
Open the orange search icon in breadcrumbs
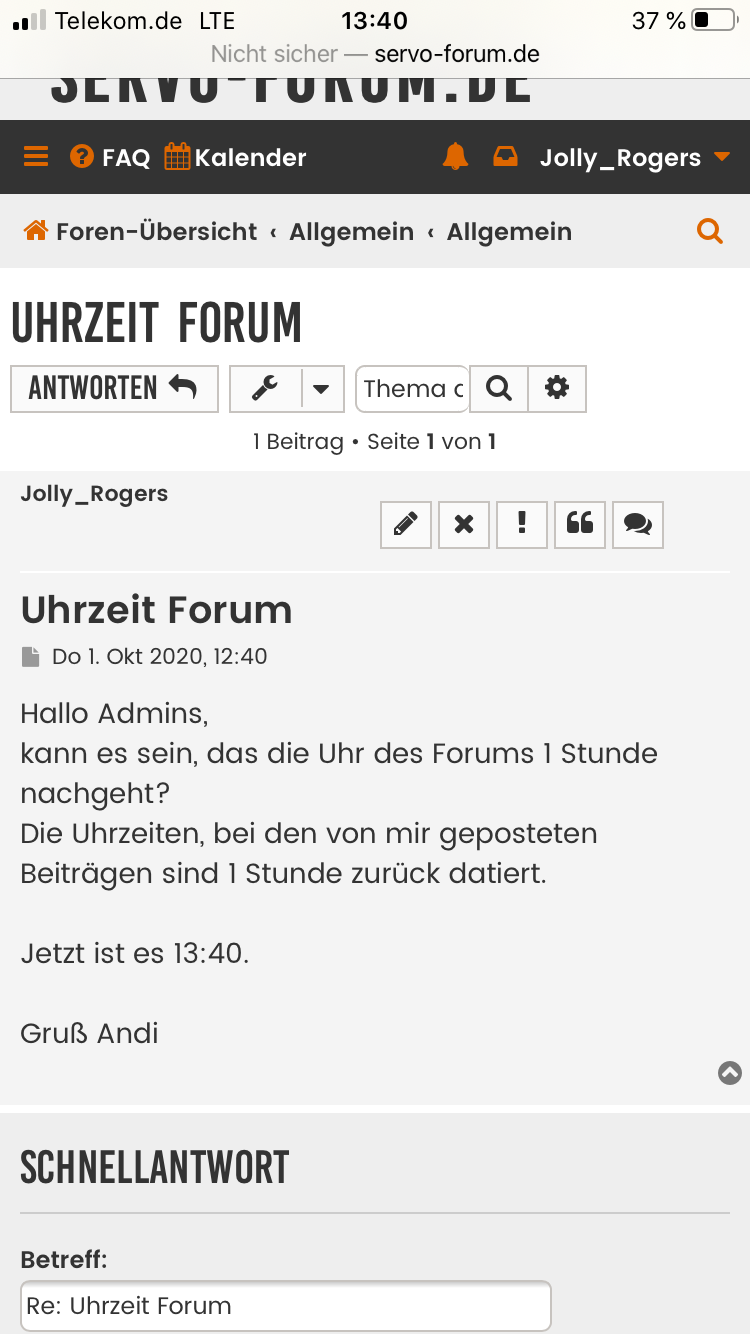[709, 232]
